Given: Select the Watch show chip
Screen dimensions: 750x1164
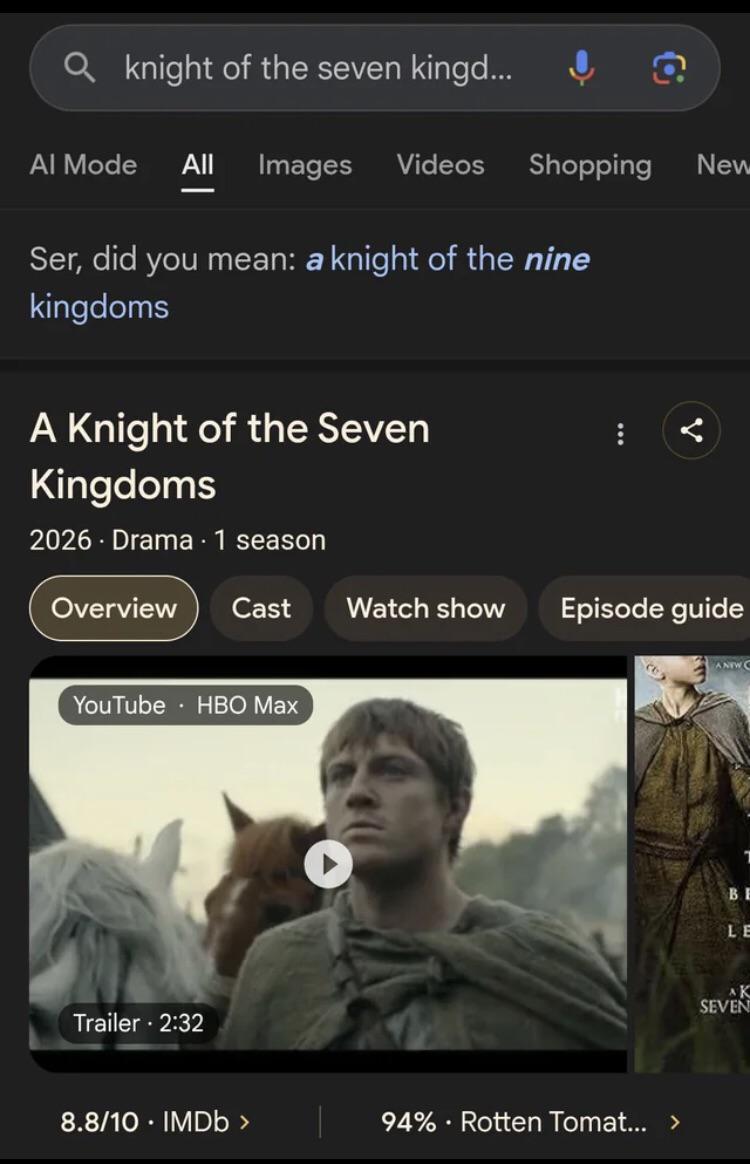Looking at the screenshot, I should (425, 608).
